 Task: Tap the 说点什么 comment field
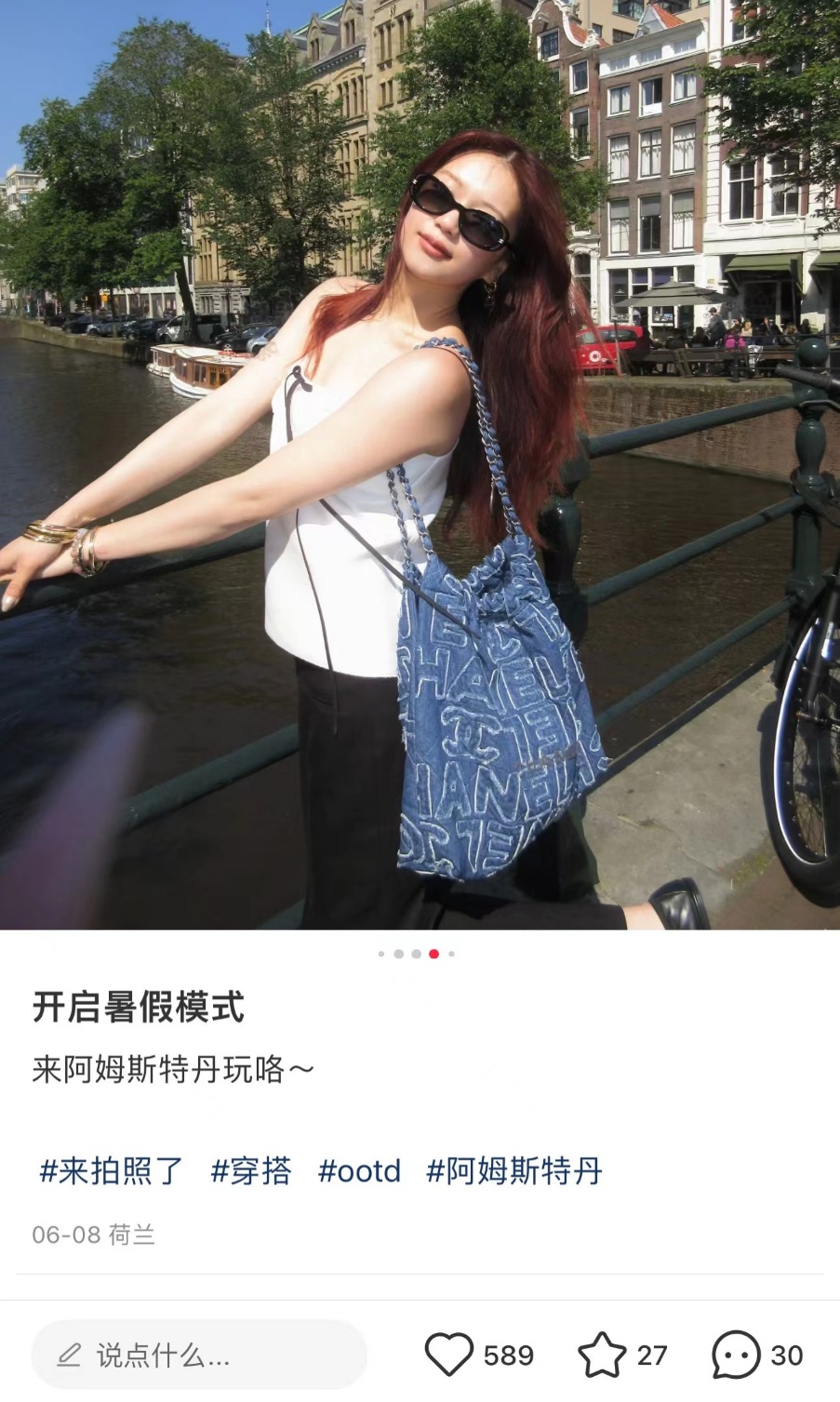point(199,1355)
